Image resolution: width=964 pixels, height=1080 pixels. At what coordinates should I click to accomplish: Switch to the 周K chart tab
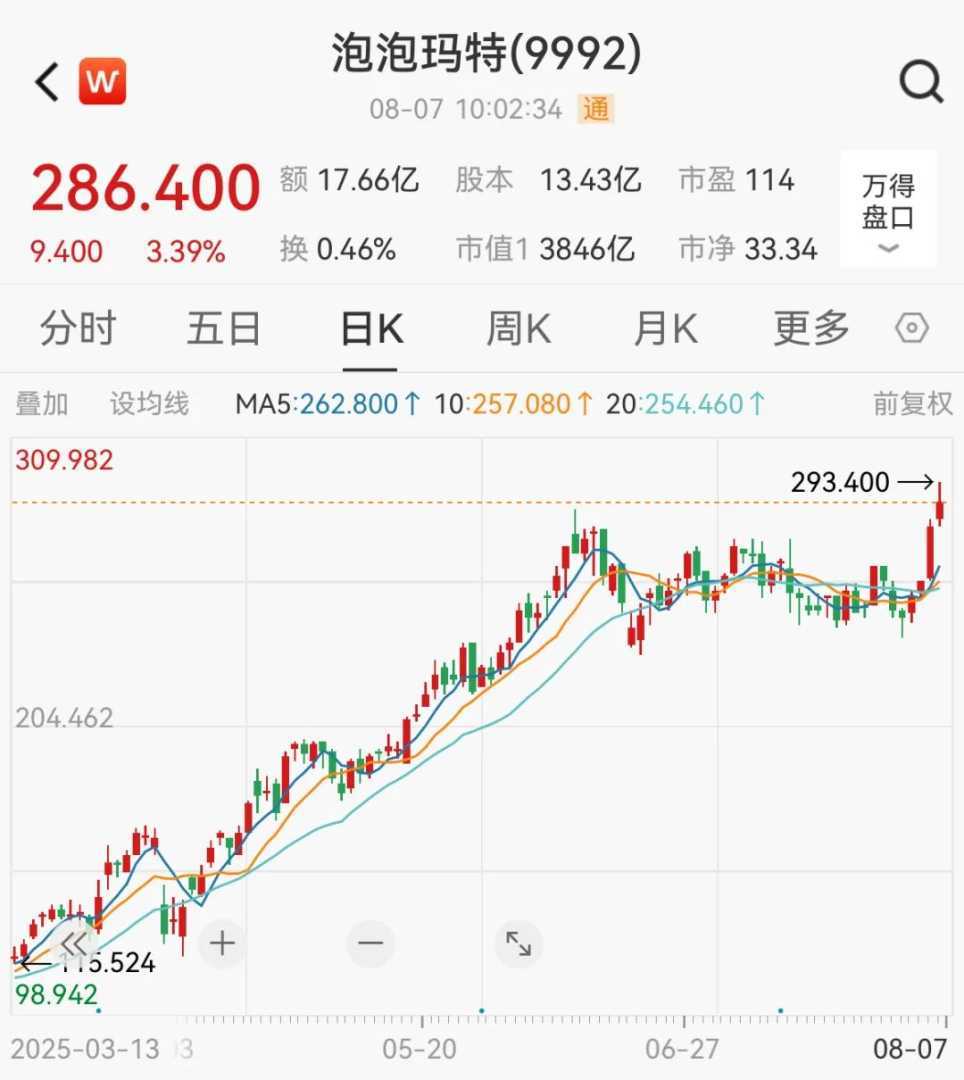click(x=518, y=329)
